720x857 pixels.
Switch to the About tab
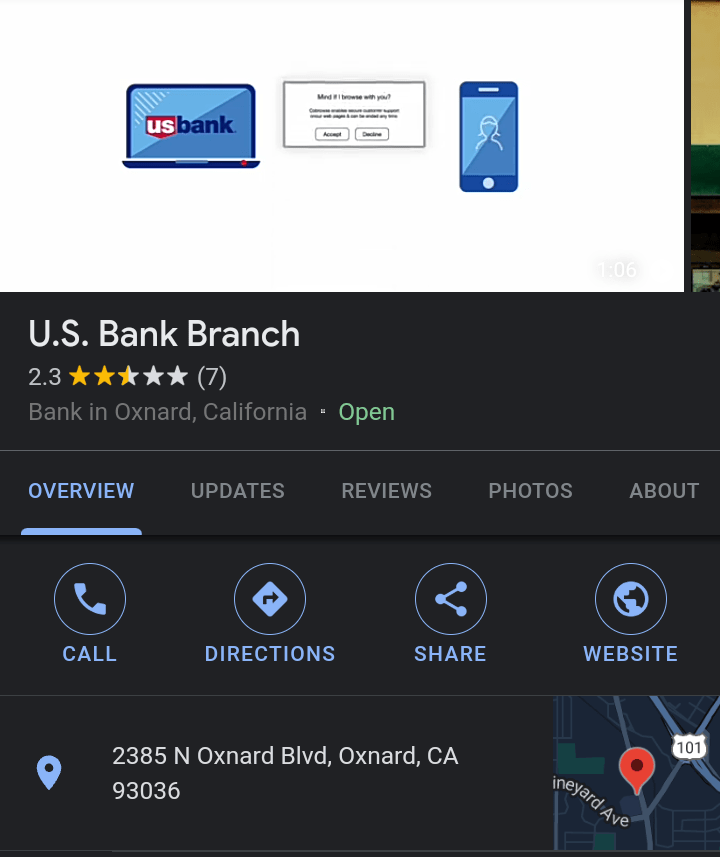[x=664, y=491]
